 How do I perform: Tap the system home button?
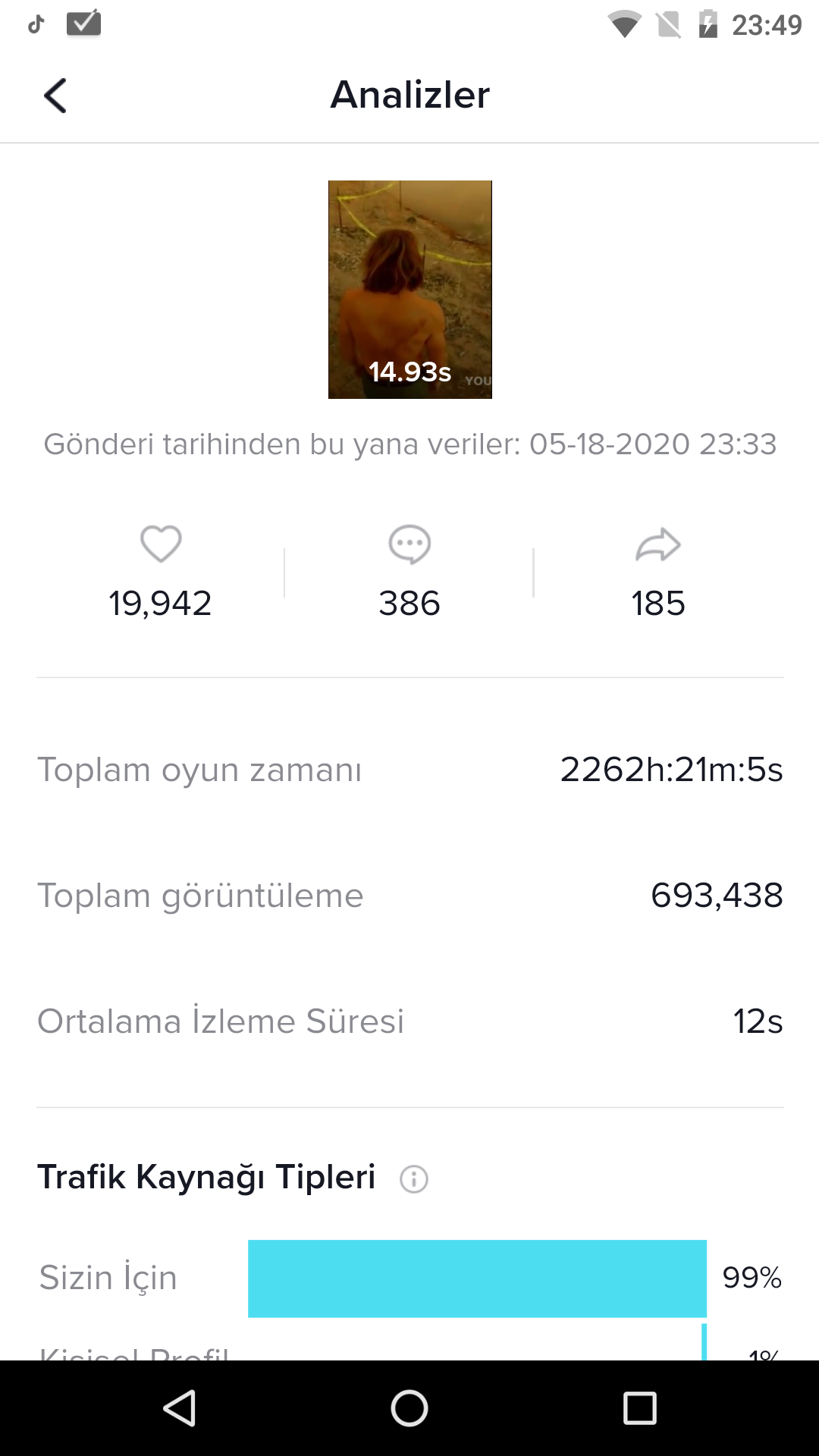pos(409,1408)
